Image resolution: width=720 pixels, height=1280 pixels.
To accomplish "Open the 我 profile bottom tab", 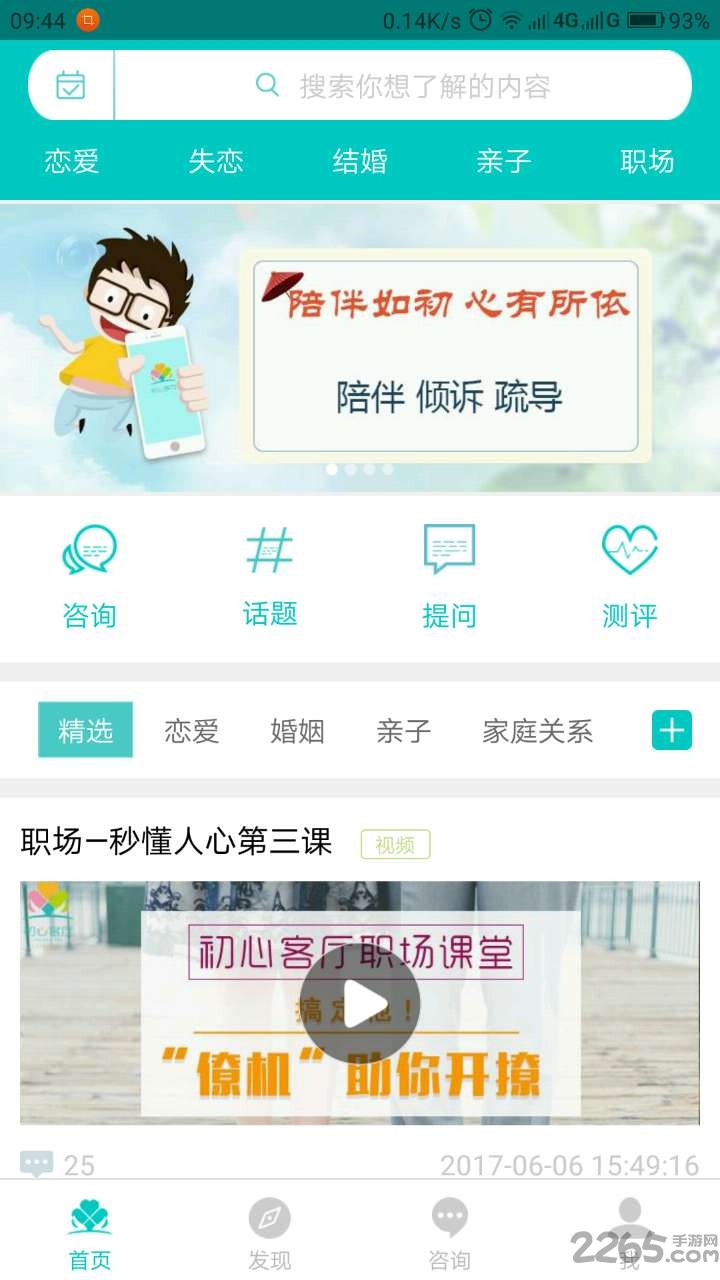I will pos(629,1233).
